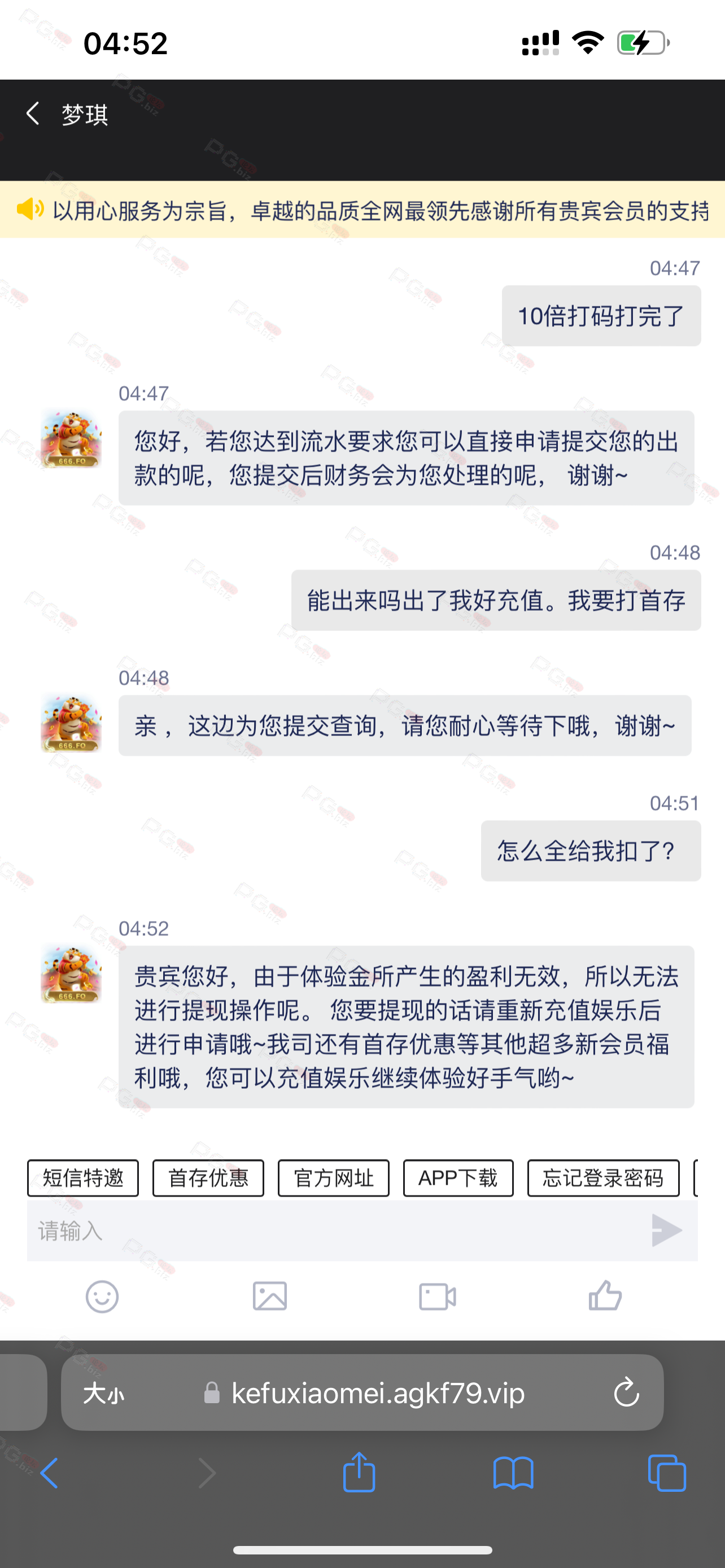
Task: Attach a video to the chat
Action: [x=438, y=1297]
